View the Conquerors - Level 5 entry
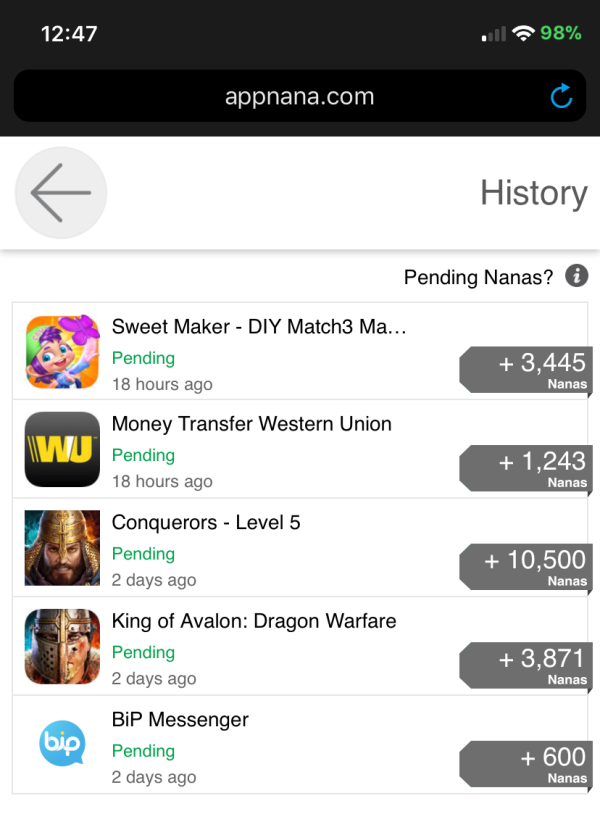 click(300, 548)
